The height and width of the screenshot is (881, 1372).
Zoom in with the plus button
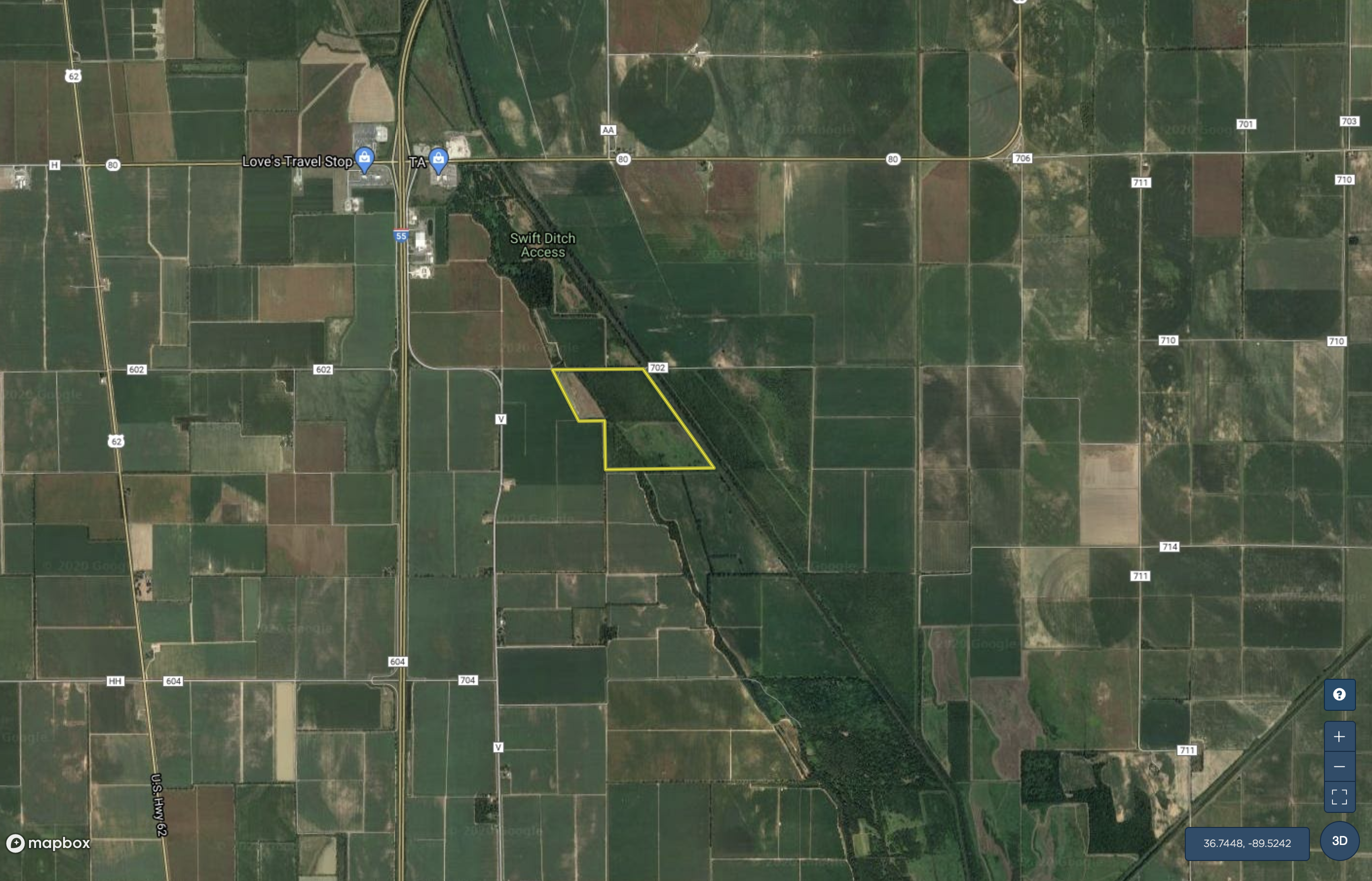tap(1339, 737)
